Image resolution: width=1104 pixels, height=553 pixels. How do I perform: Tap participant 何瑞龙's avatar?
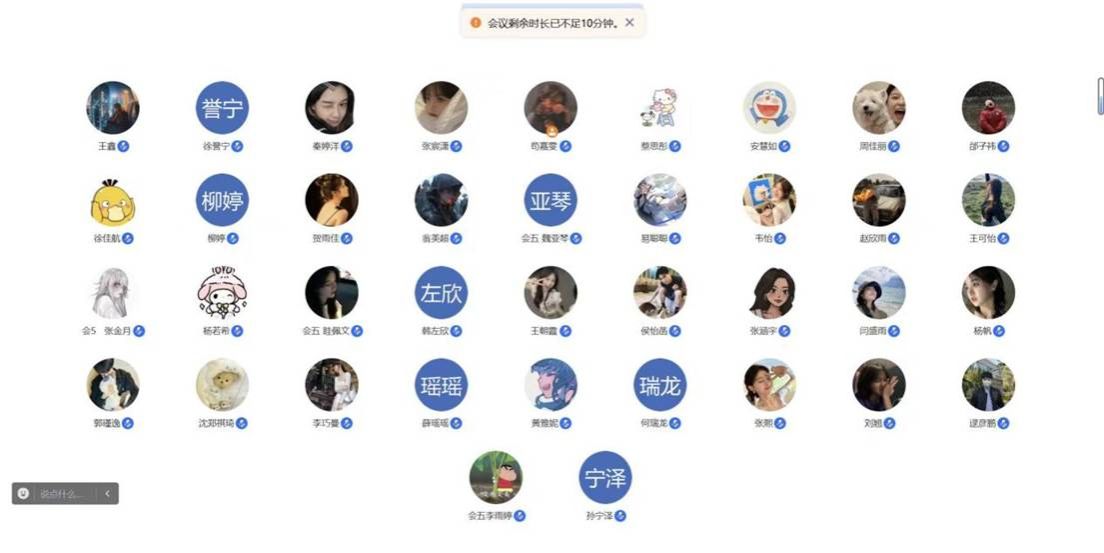[x=659, y=385]
